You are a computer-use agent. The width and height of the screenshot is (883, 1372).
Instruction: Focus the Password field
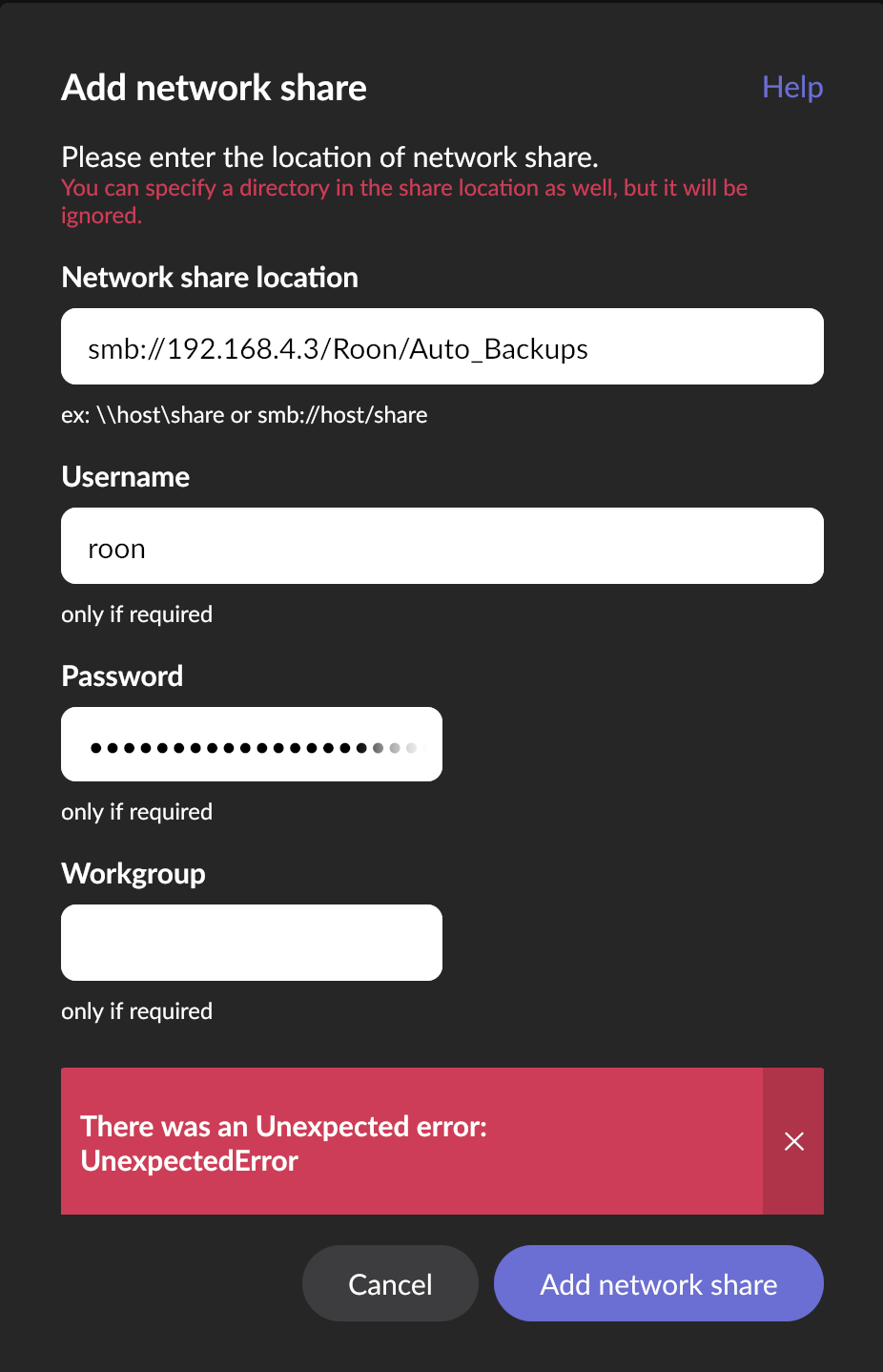tap(251, 745)
